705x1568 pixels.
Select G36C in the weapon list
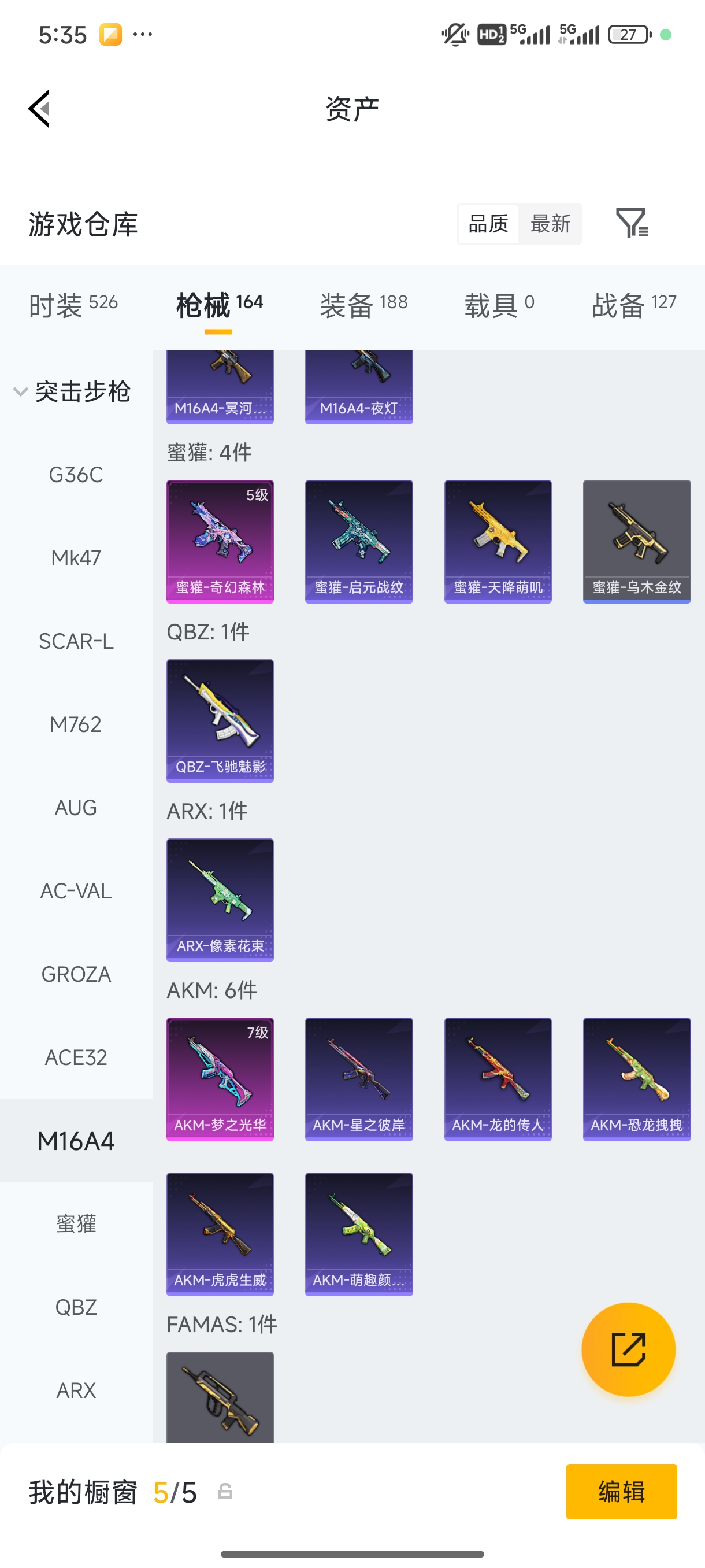click(76, 475)
